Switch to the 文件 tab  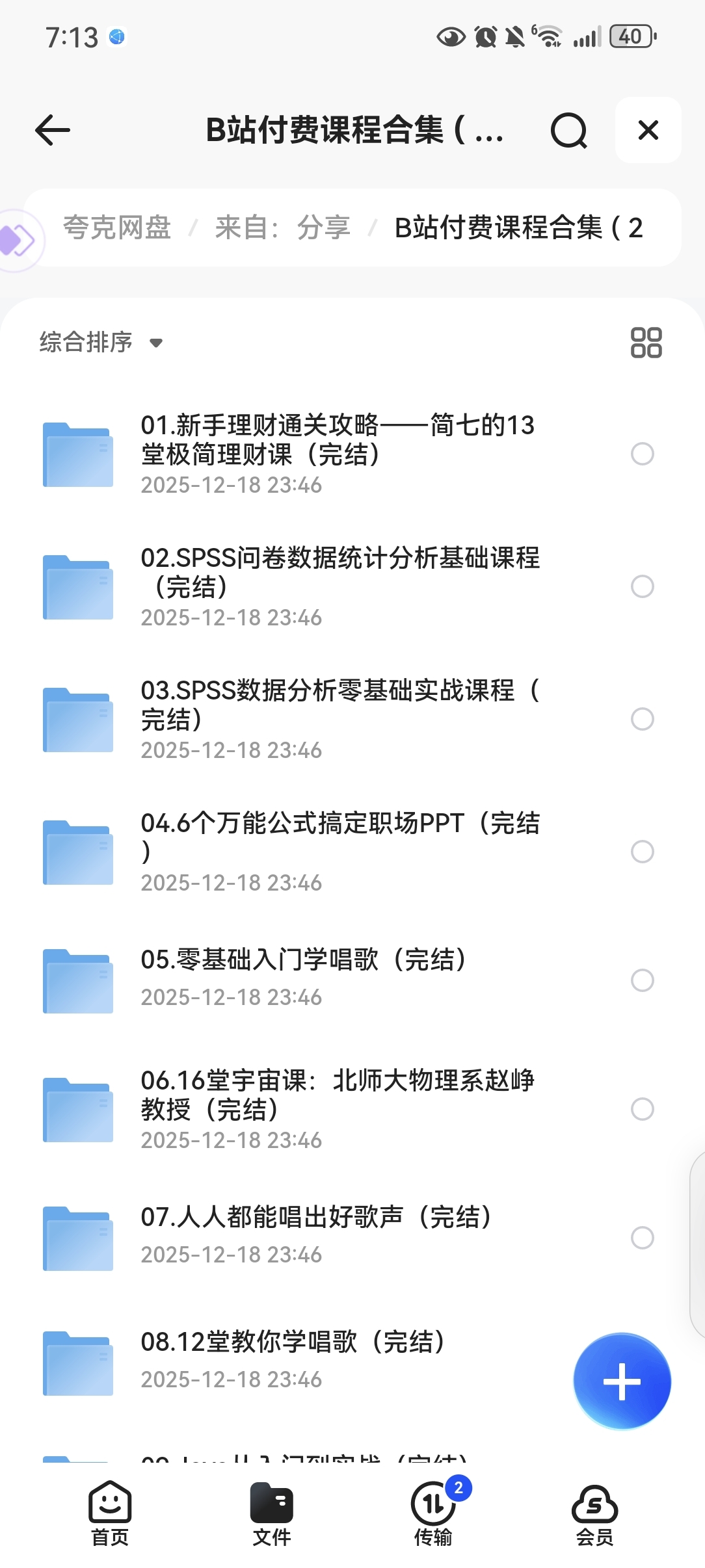(x=271, y=1514)
